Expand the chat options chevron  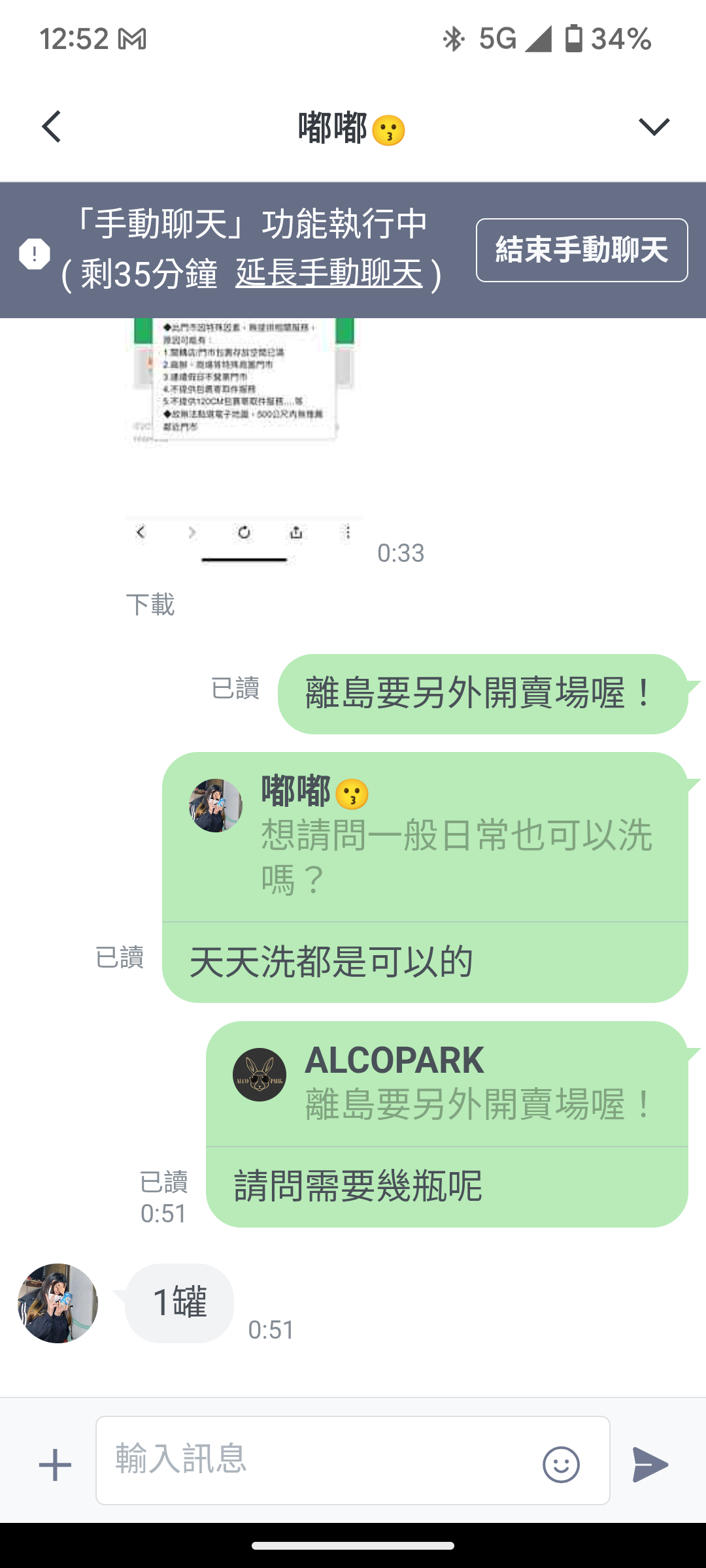654,126
